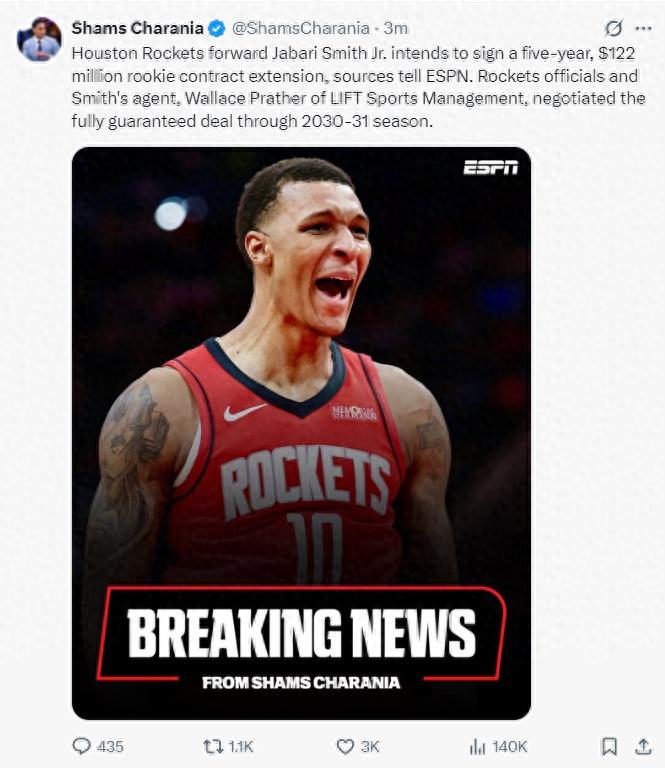Repost the Shams Charania post
The height and width of the screenshot is (768, 665).
point(212,746)
